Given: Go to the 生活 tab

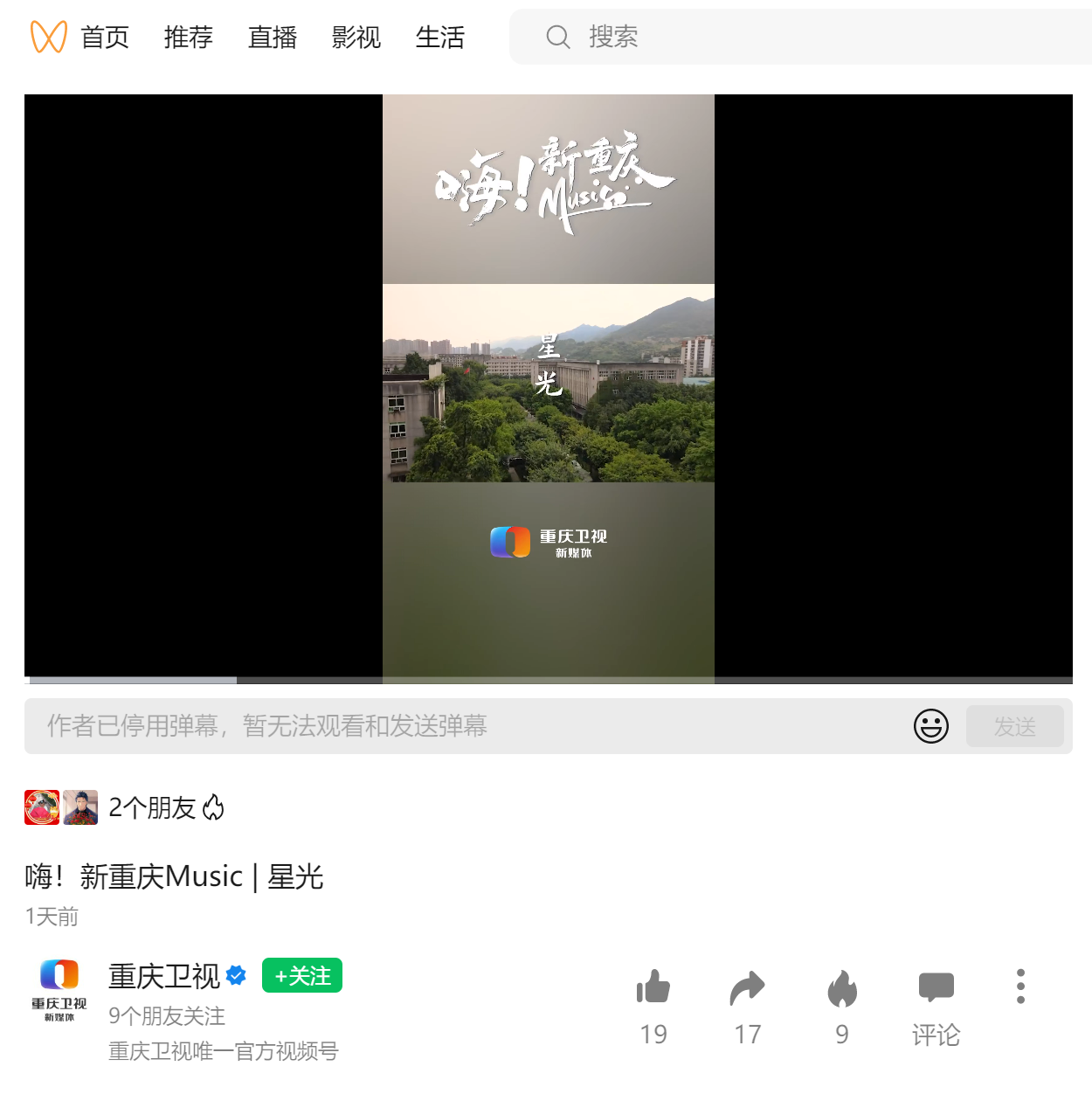Looking at the screenshot, I should [x=440, y=38].
